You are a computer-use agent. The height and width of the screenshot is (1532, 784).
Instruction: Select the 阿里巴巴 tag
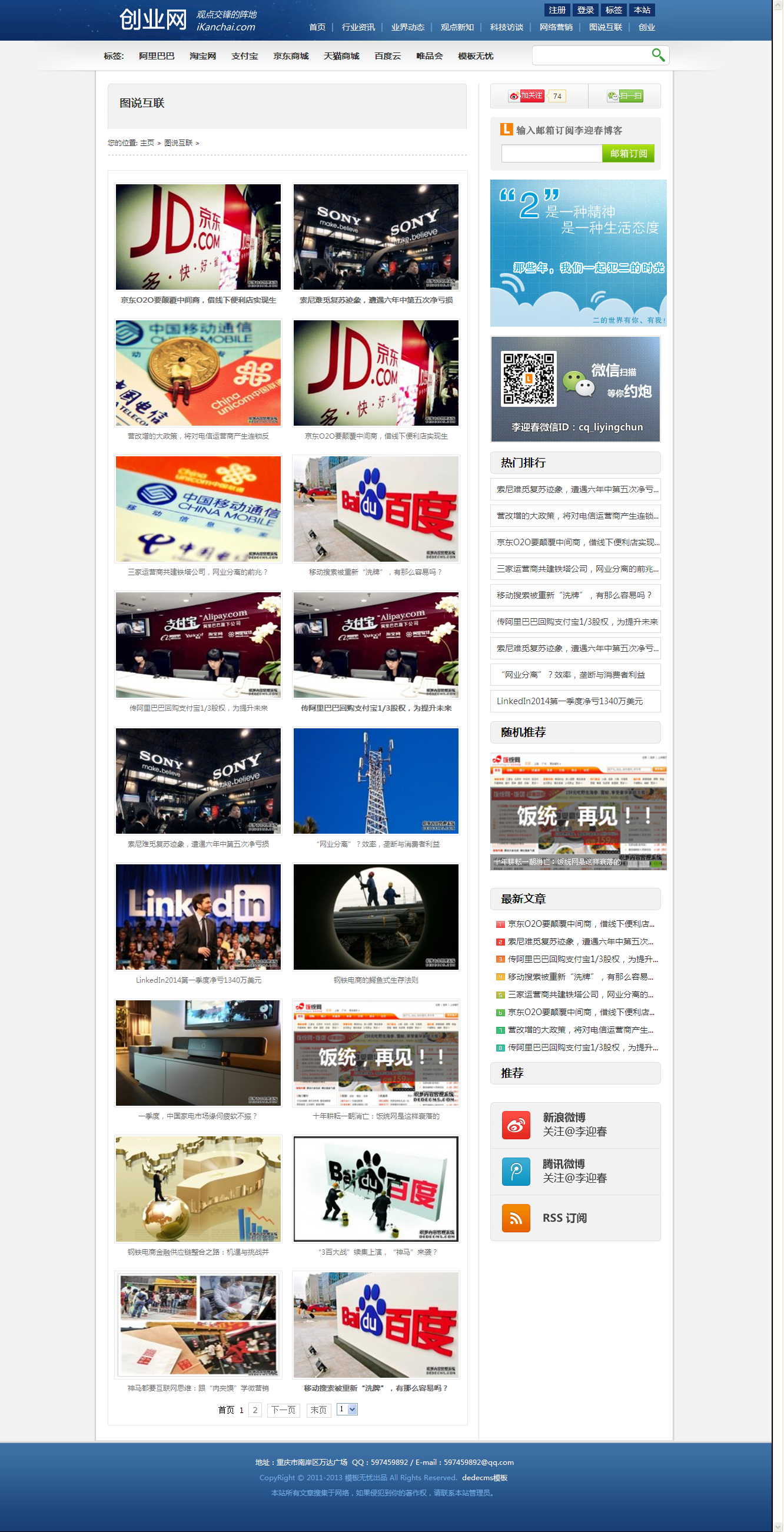pos(157,56)
